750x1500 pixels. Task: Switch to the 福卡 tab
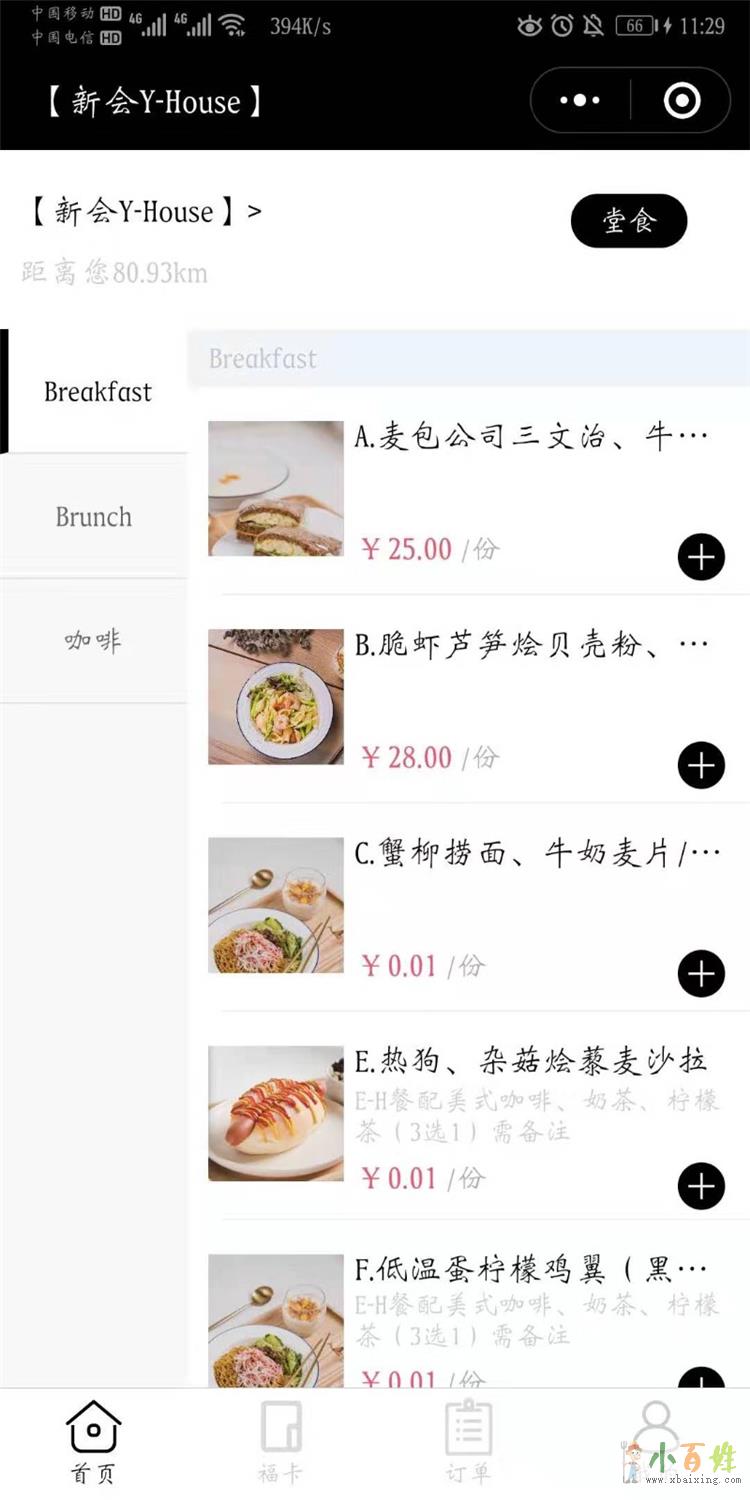pos(281,1442)
